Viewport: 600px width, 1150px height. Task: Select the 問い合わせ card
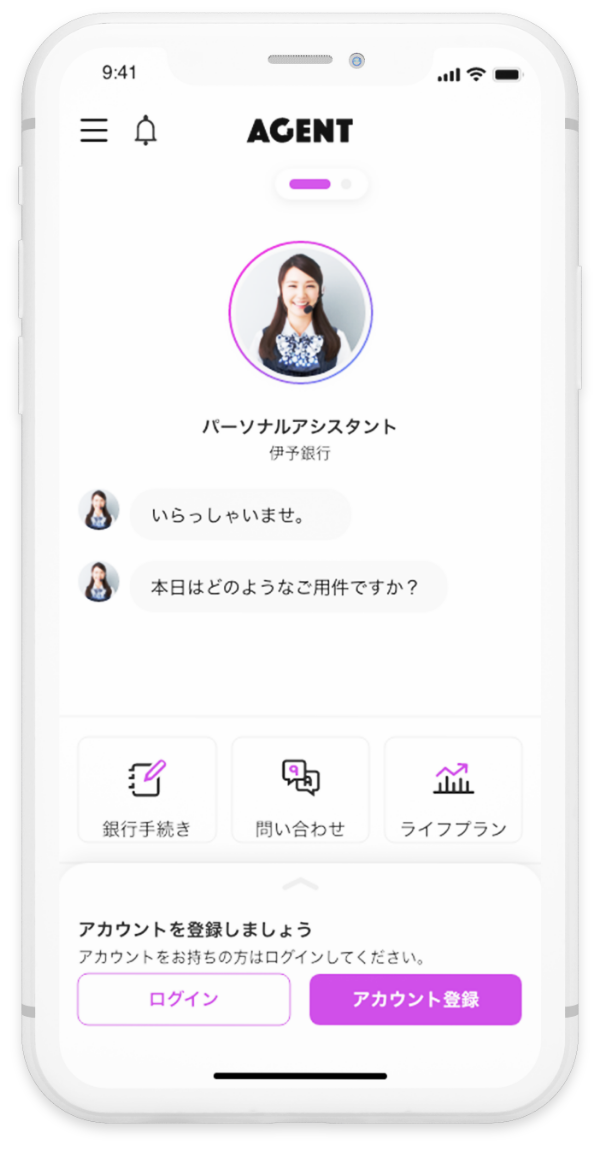300,790
